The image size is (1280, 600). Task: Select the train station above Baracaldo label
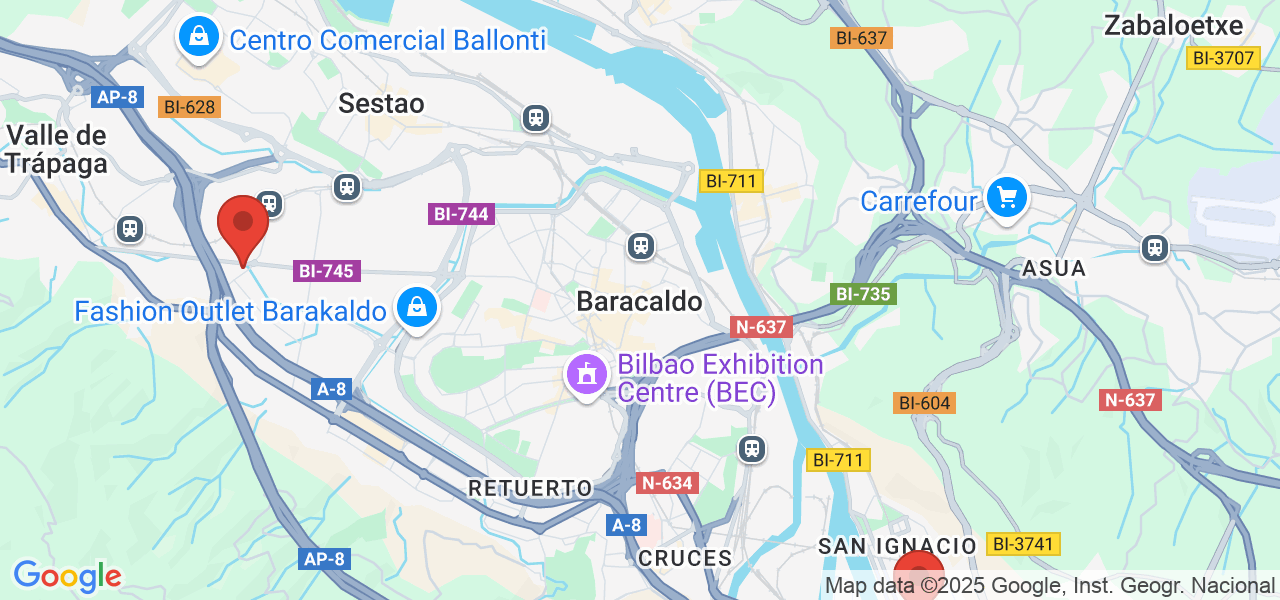(x=641, y=245)
